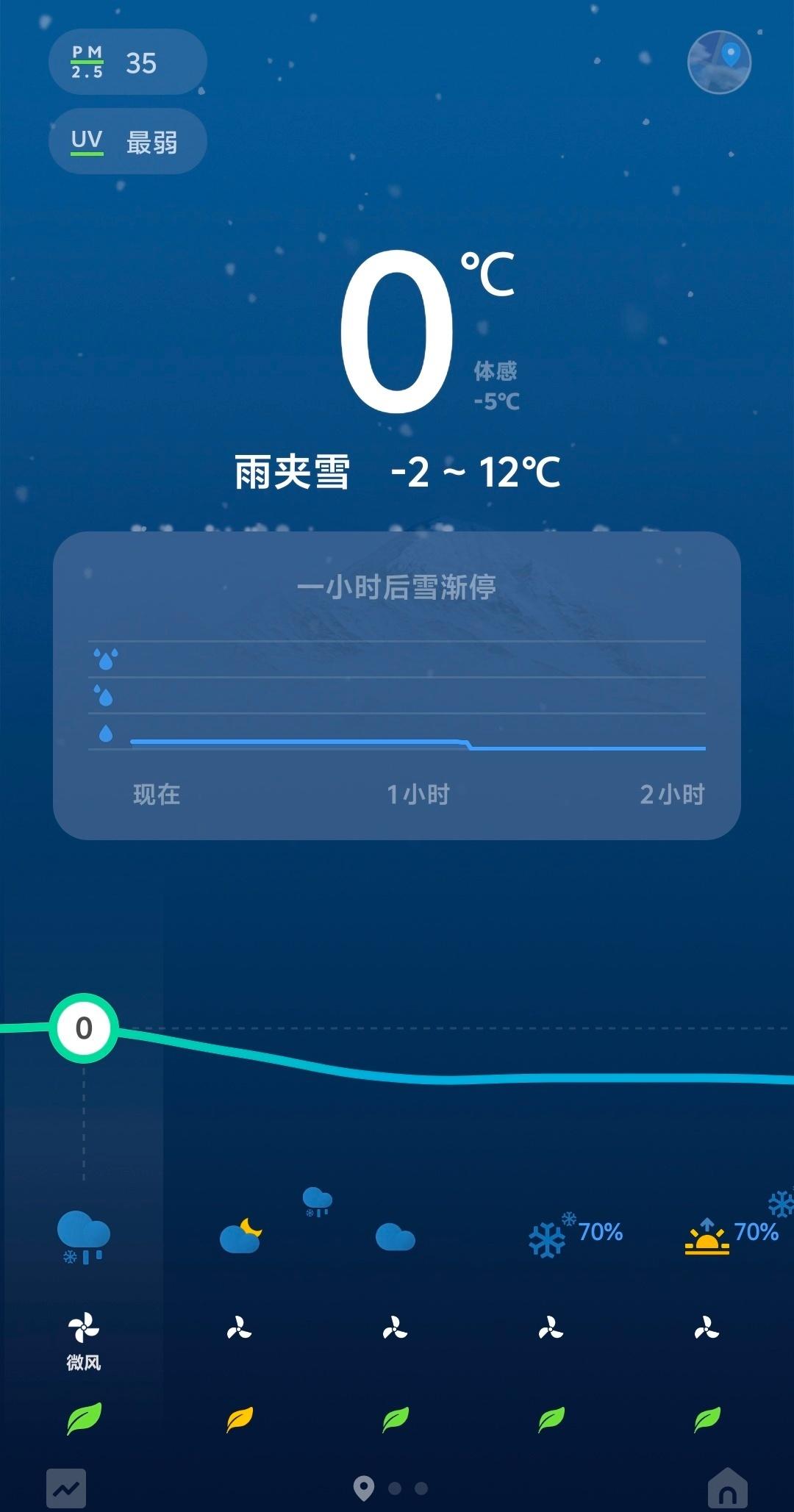The height and width of the screenshot is (1512, 794).
Task: Tap the moon-with-cloud weather icon
Action: coord(240,1238)
